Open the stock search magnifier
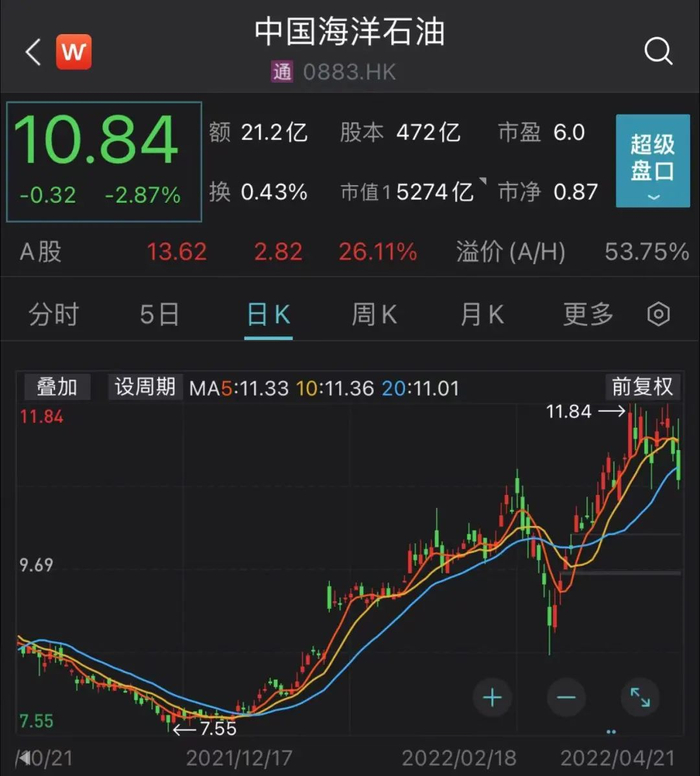700x776 pixels. 658,52
